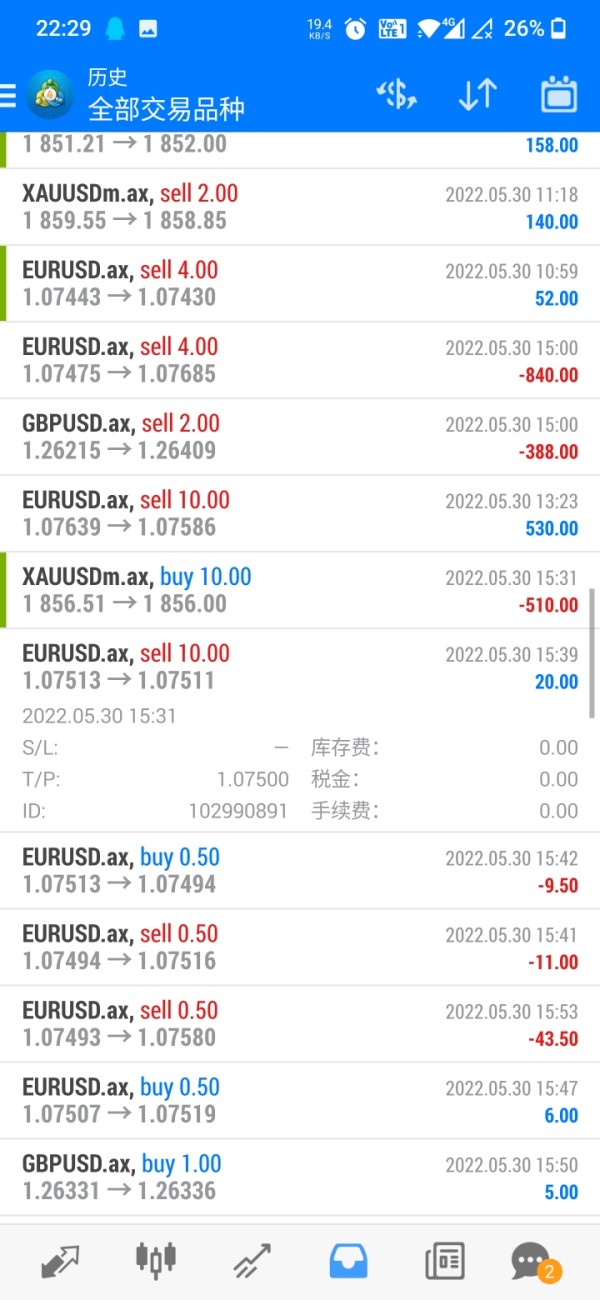Expand GBPUSD.ax buy 1.00 trade
This screenshot has height=1300, width=600.
click(300, 1177)
